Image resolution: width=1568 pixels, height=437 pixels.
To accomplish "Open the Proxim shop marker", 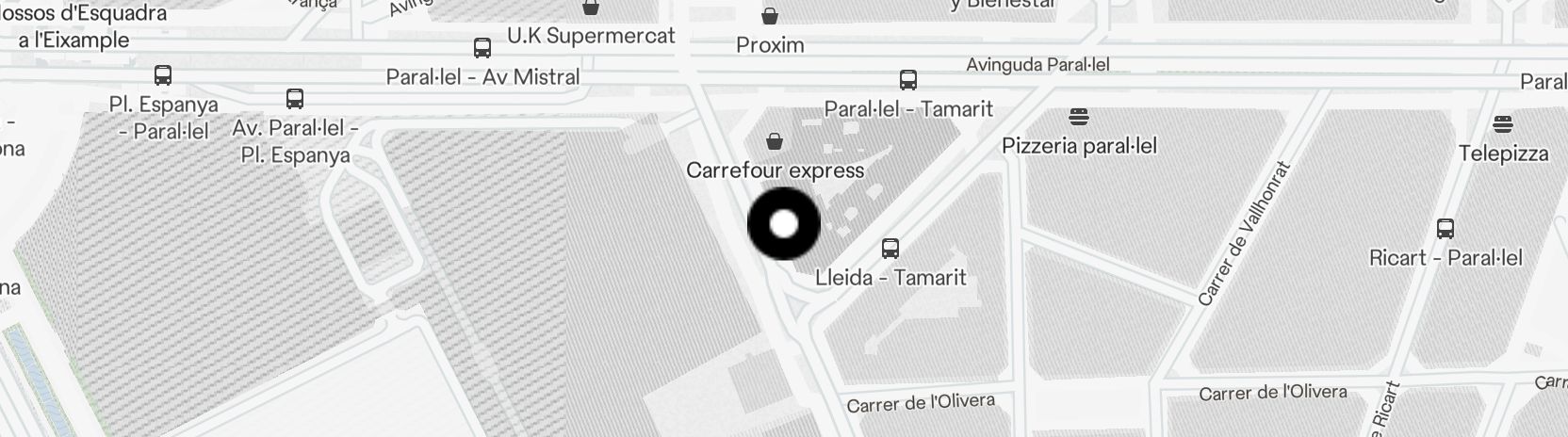I will pyautogui.click(x=770, y=16).
